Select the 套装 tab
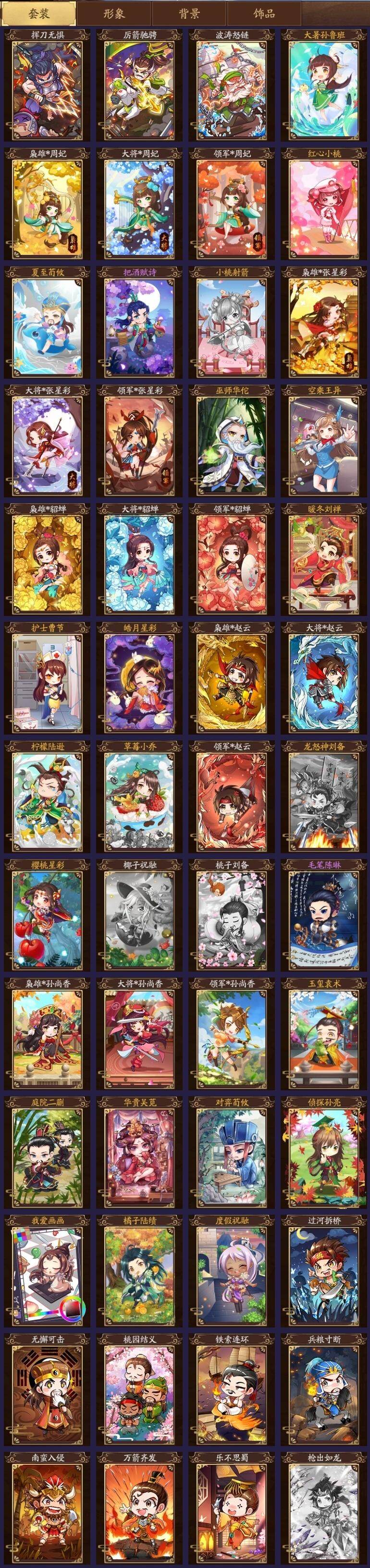 click(x=38, y=13)
